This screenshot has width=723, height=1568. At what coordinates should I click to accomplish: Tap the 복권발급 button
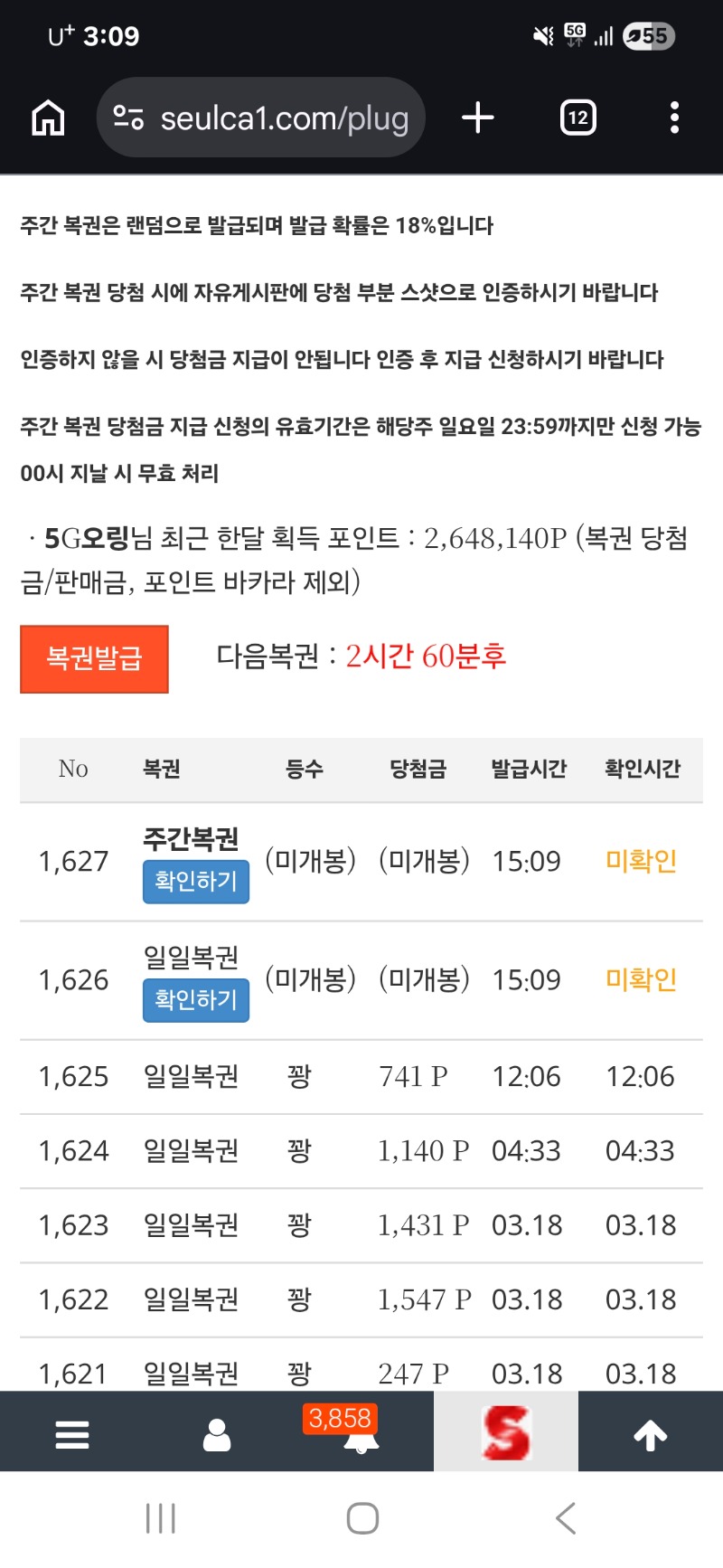(94, 658)
